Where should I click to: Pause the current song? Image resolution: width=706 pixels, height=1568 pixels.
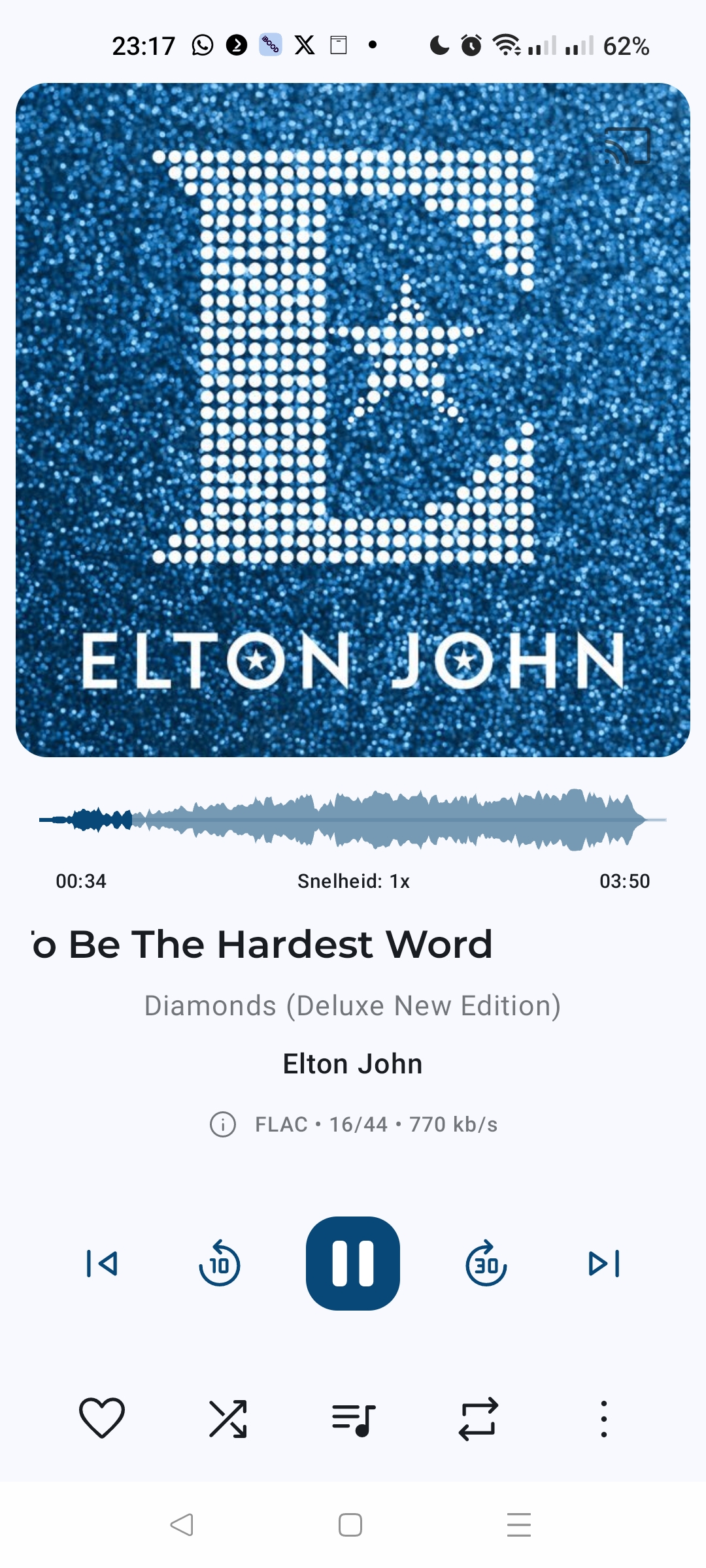353,1263
